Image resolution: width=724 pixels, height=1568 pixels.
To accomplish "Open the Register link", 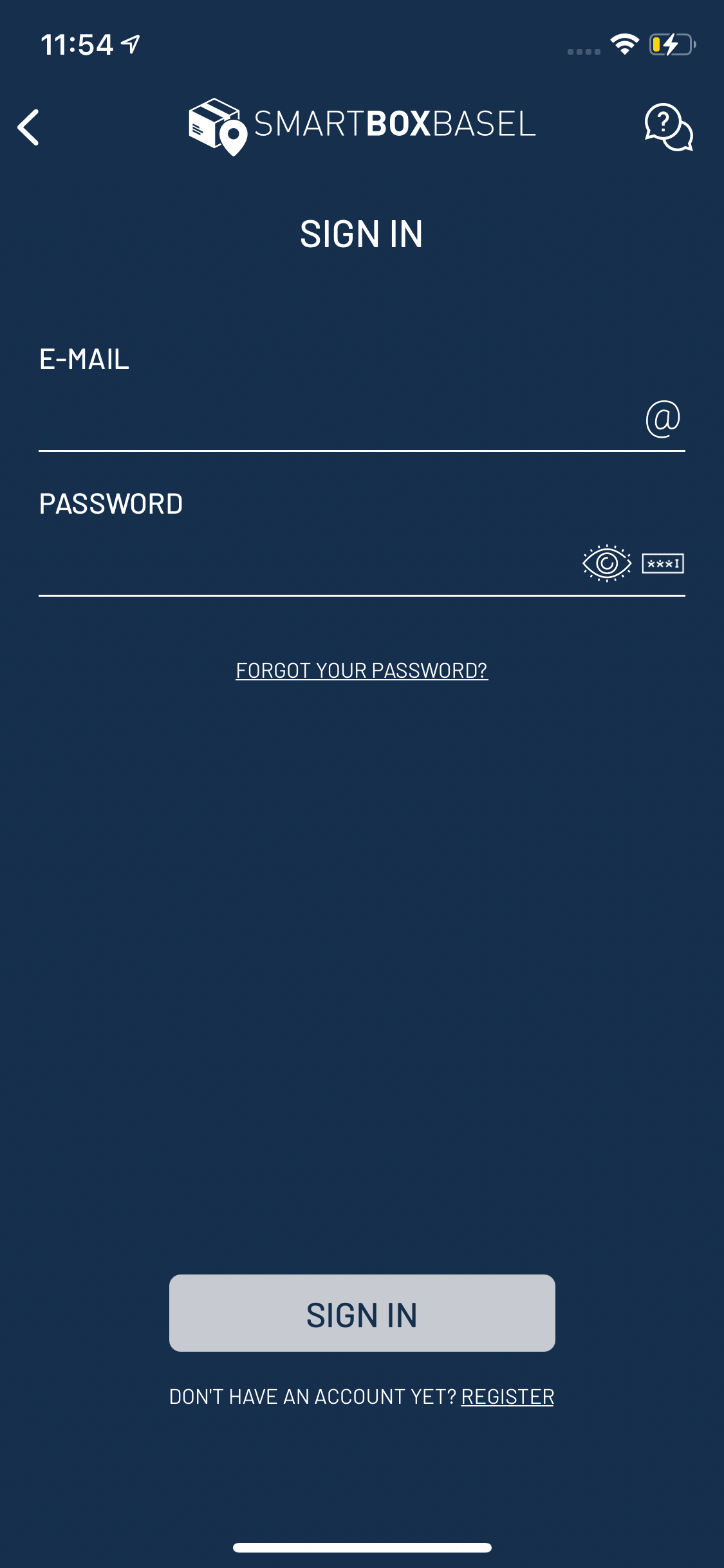I will click(508, 1397).
